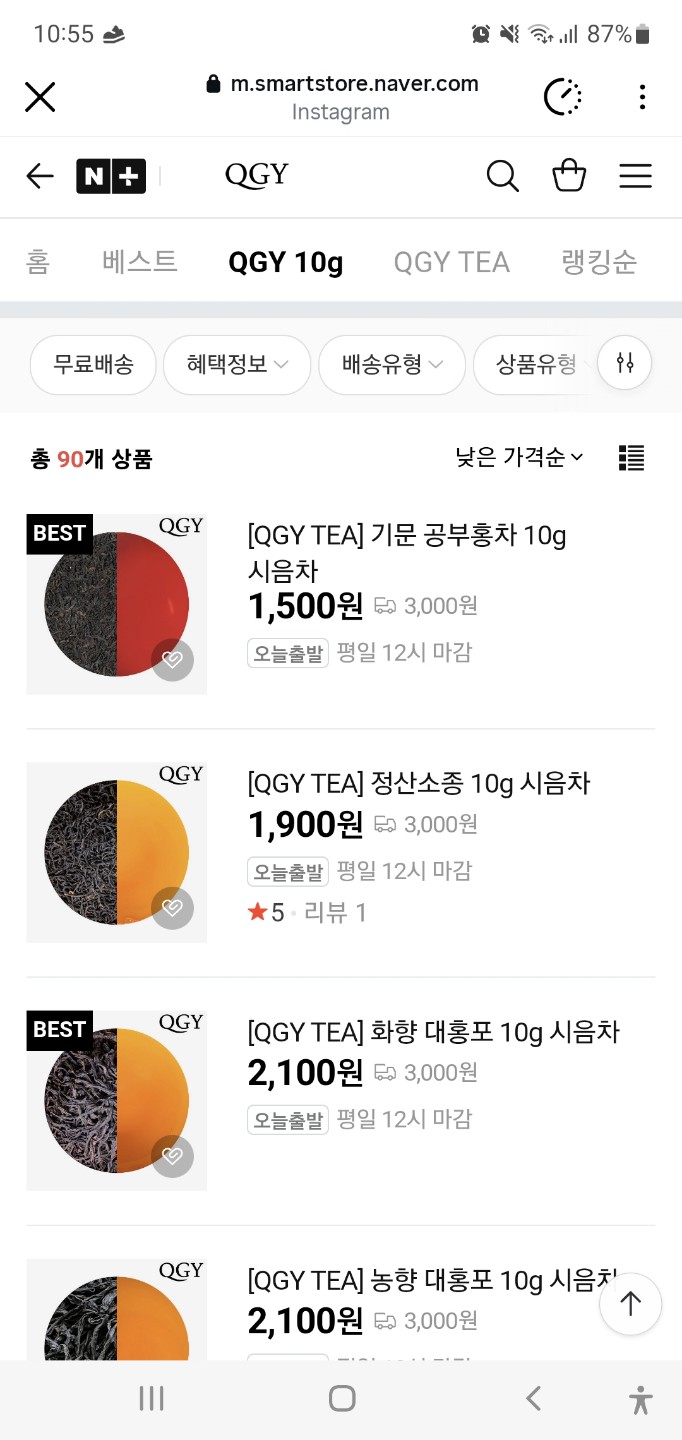Switch to the 베스트 tab
The width and height of the screenshot is (682, 1440).
(140, 262)
